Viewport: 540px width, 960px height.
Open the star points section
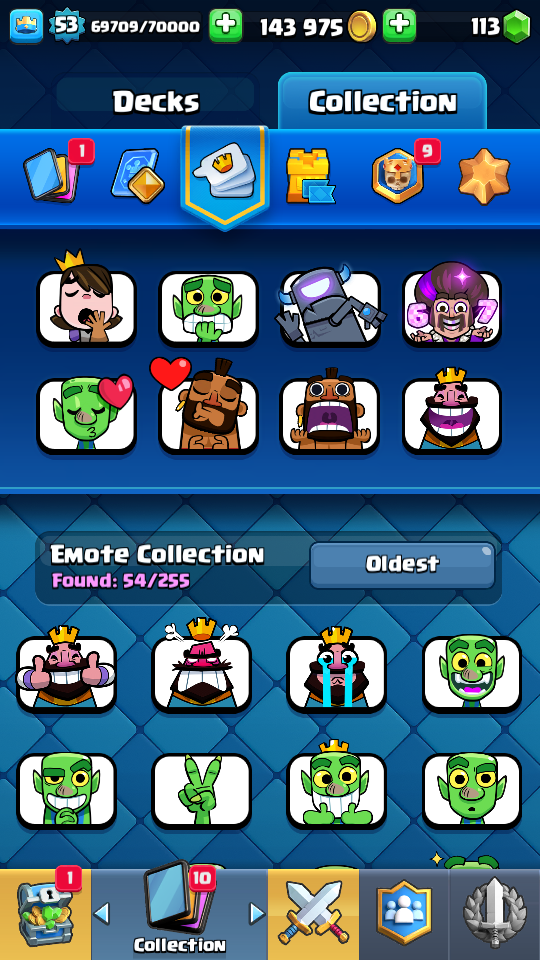pos(484,174)
